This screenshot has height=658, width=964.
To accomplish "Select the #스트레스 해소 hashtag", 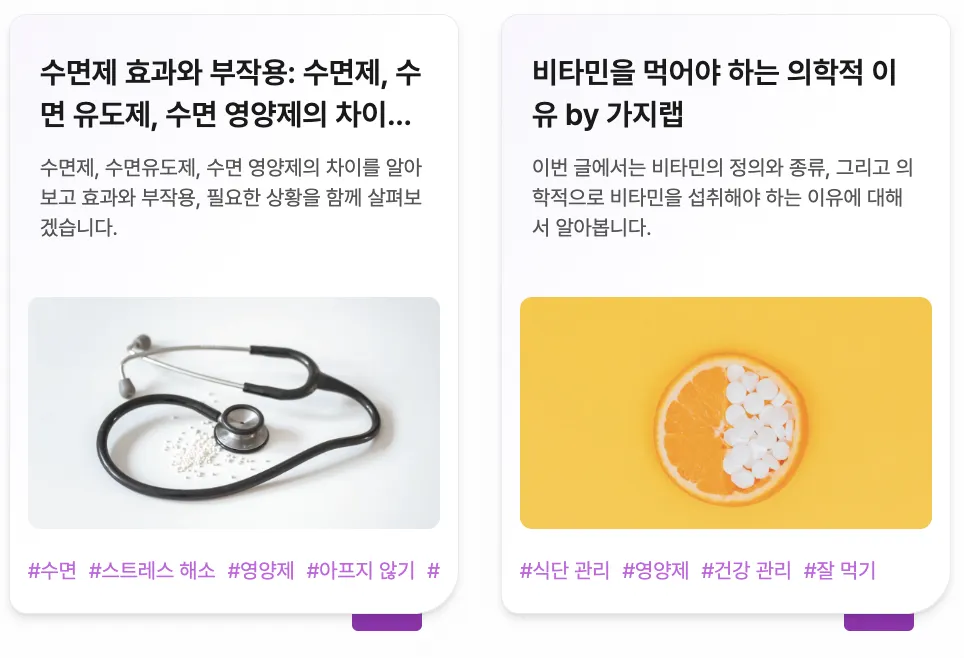I will [x=152, y=571].
